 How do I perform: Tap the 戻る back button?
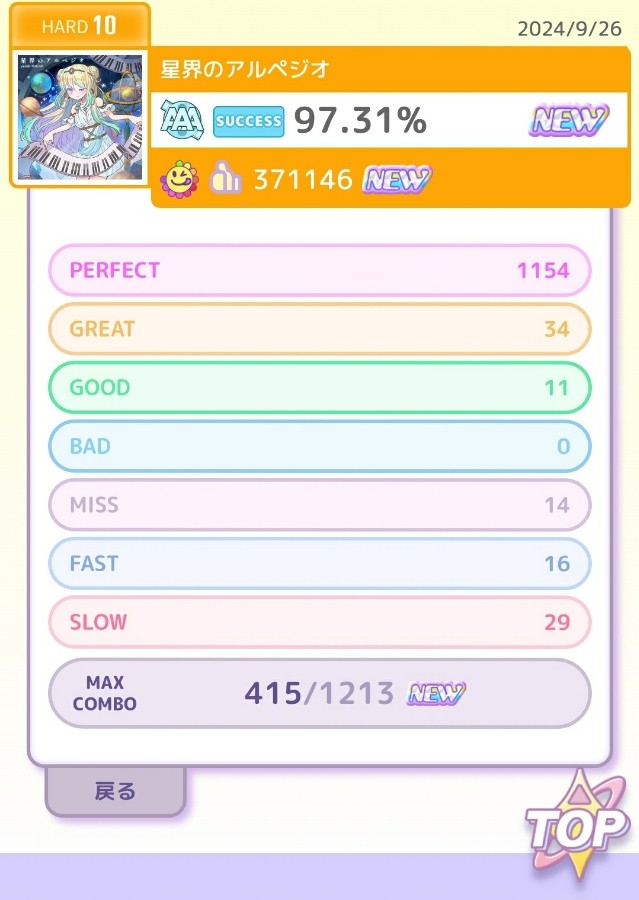click(x=115, y=791)
